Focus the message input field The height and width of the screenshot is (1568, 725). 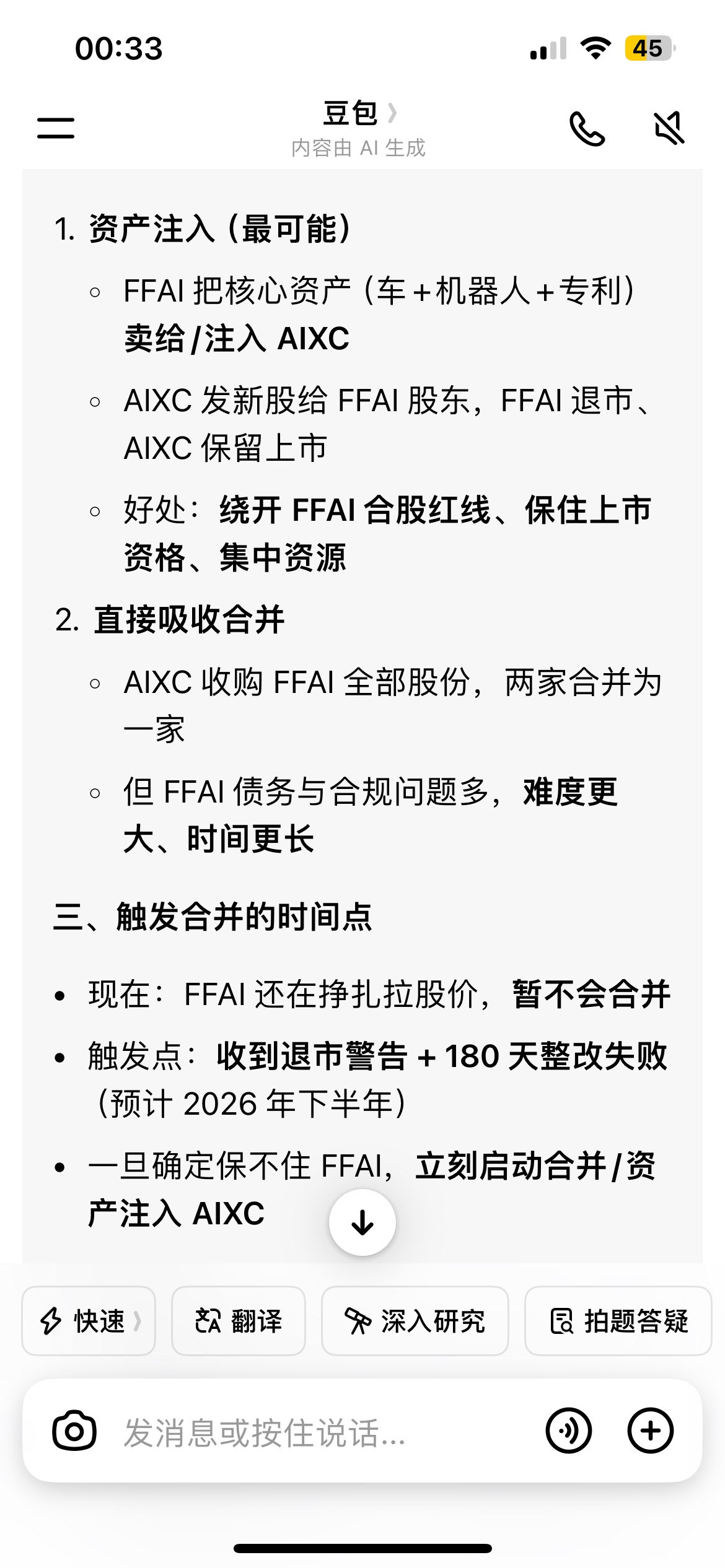(310, 1432)
